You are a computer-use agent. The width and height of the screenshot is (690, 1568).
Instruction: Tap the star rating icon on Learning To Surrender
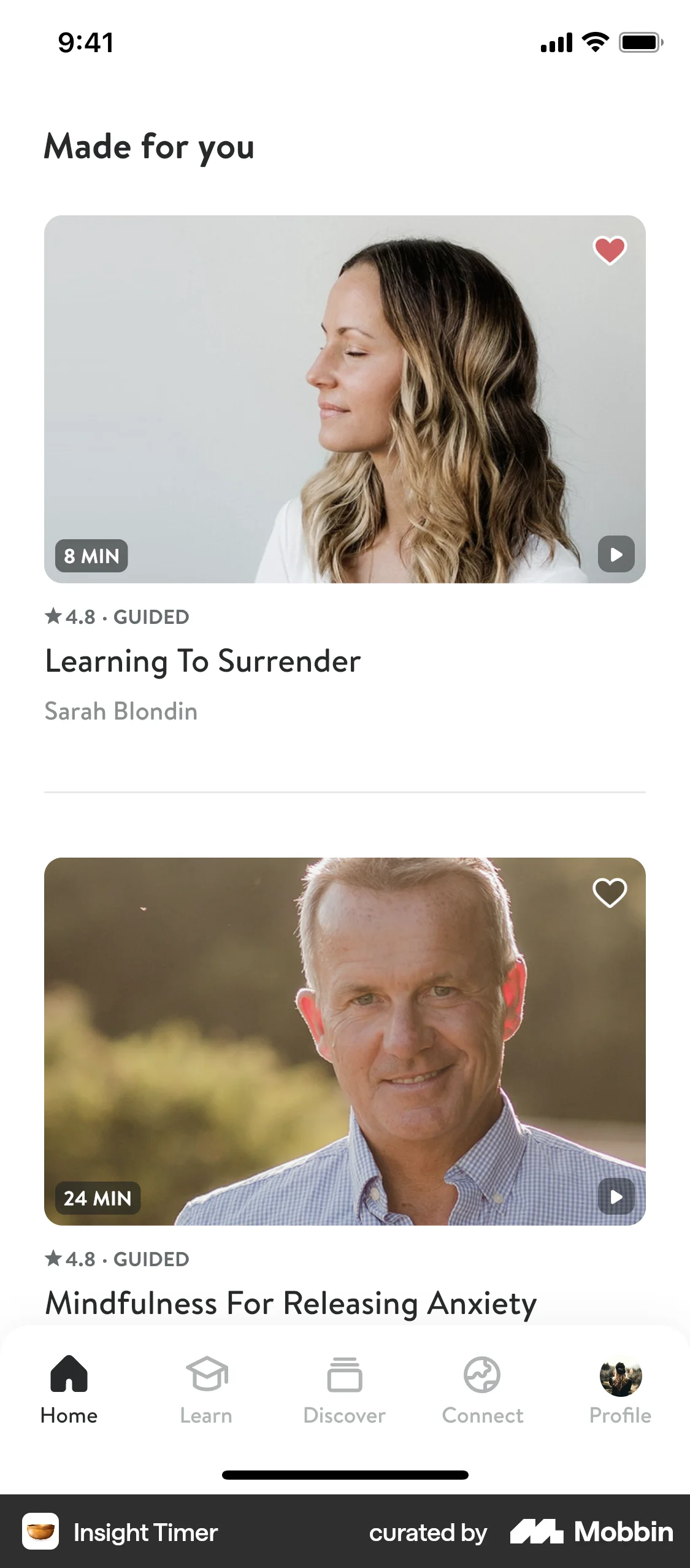pos(53,616)
